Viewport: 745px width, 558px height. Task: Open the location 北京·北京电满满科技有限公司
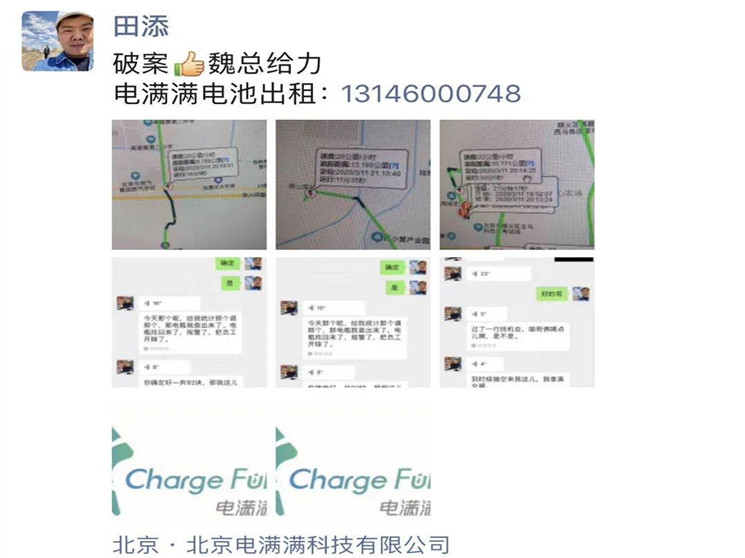pyautogui.click(x=281, y=544)
